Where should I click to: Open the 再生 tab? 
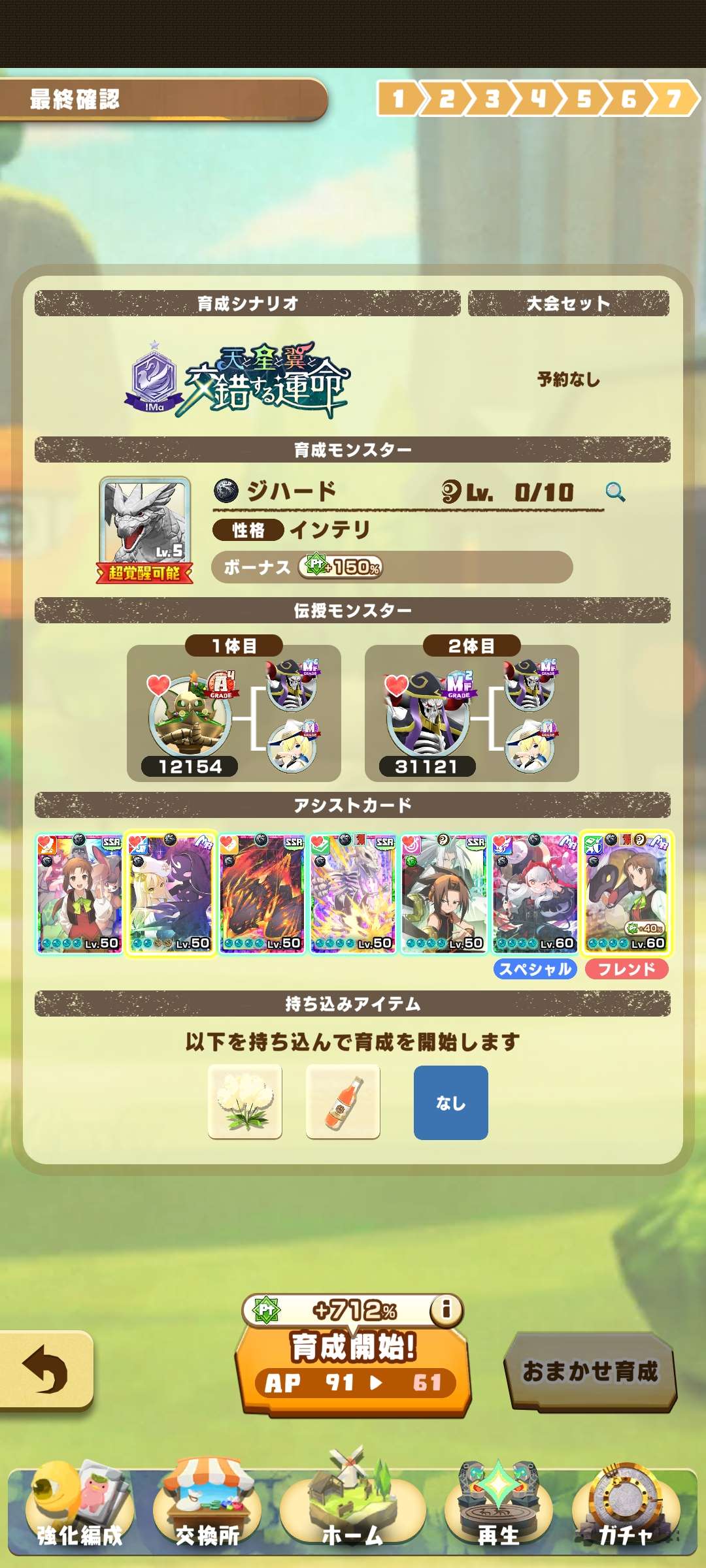pyautogui.click(x=498, y=1514)
